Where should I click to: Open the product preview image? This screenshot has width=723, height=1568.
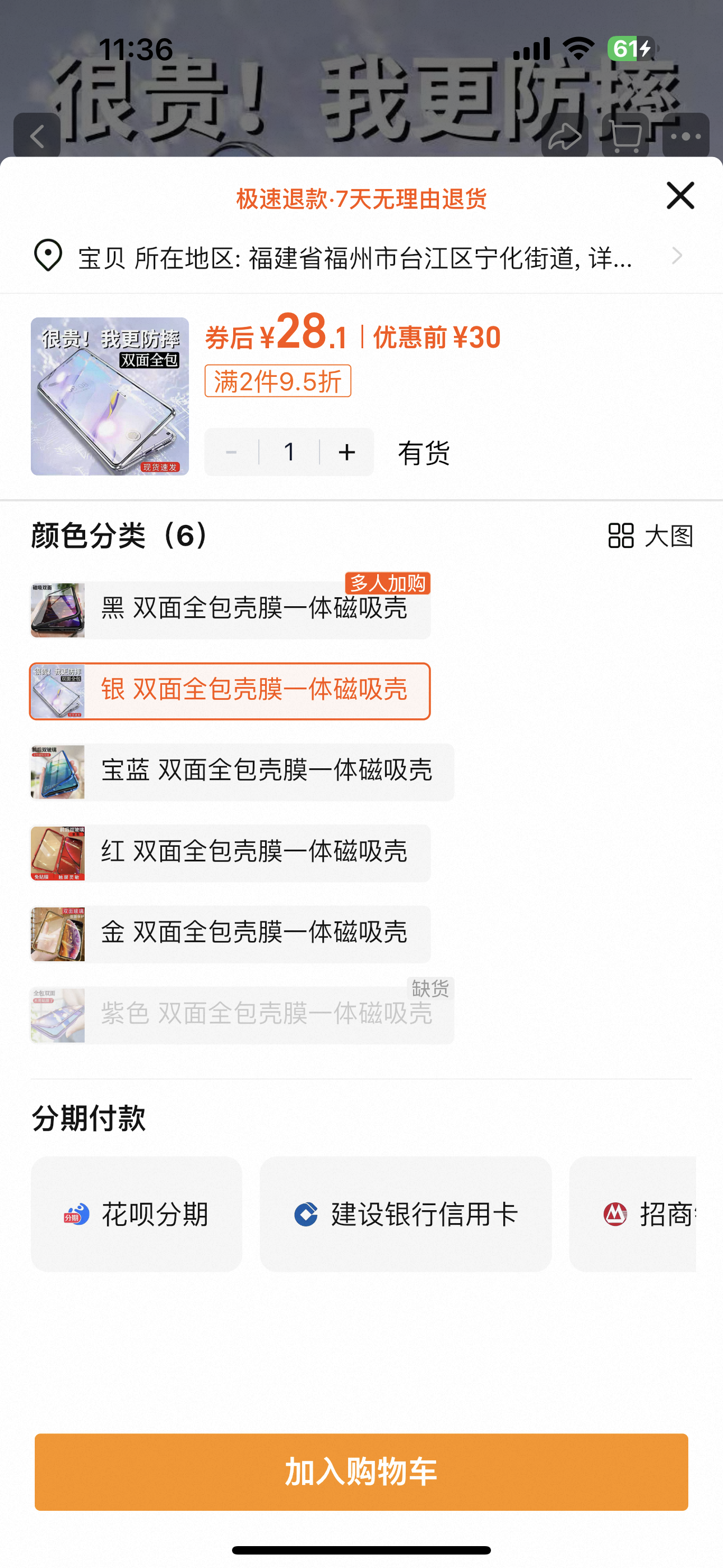point(109,396)
